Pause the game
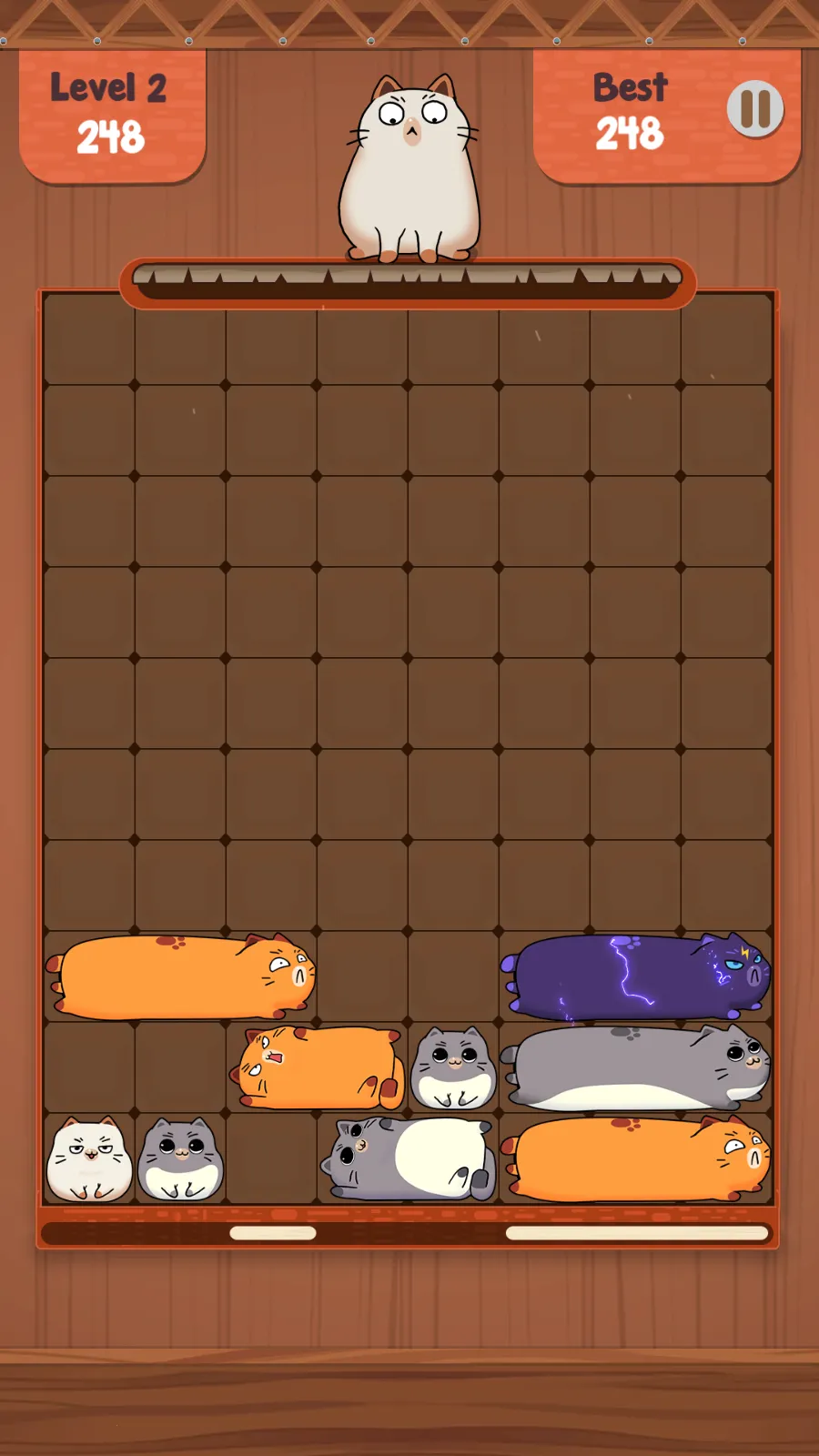Image resolution: width=819 pixels, height=1456 pixels. [754, 109]
